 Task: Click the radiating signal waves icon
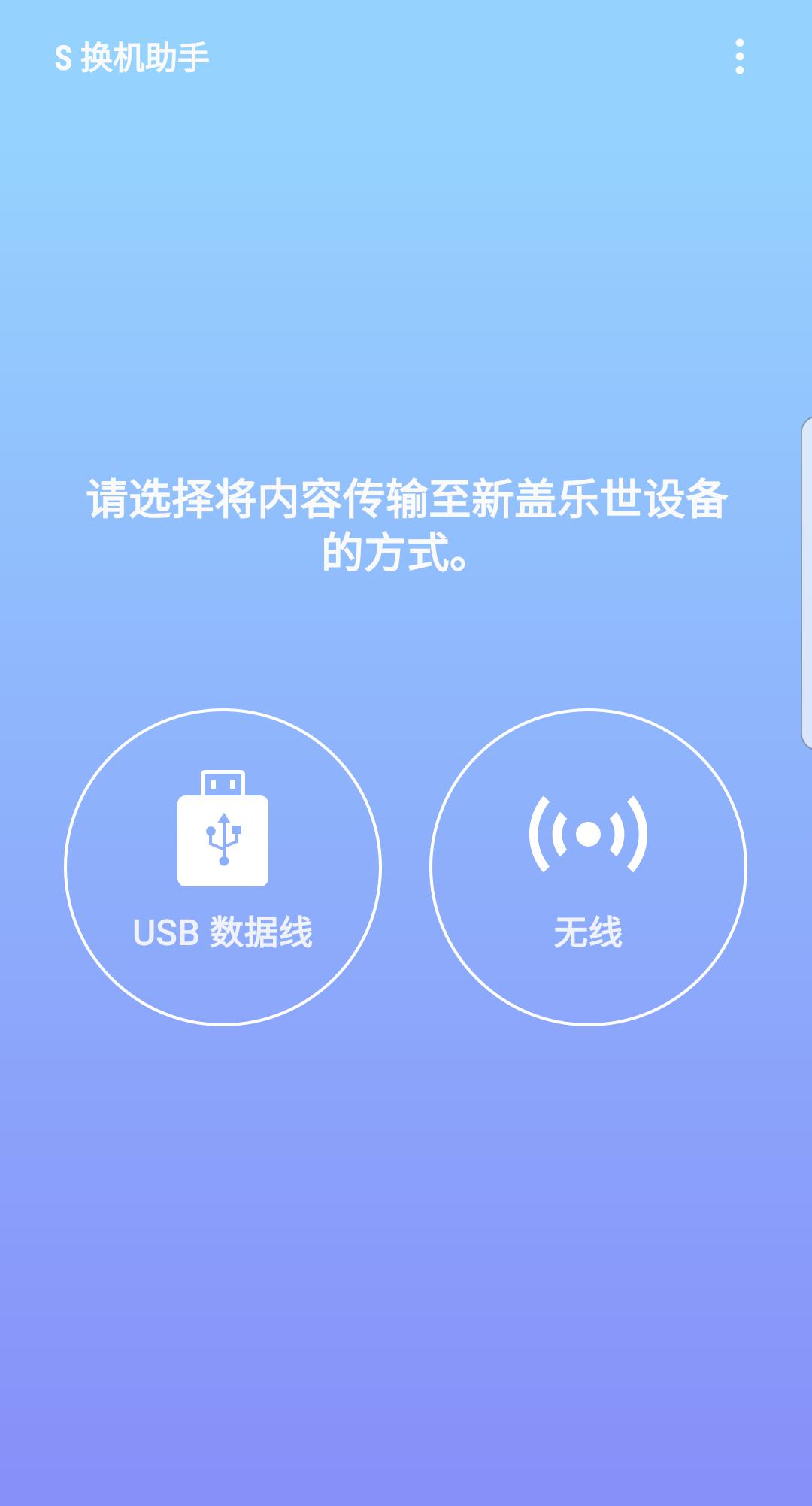click(x=588, y=833)
